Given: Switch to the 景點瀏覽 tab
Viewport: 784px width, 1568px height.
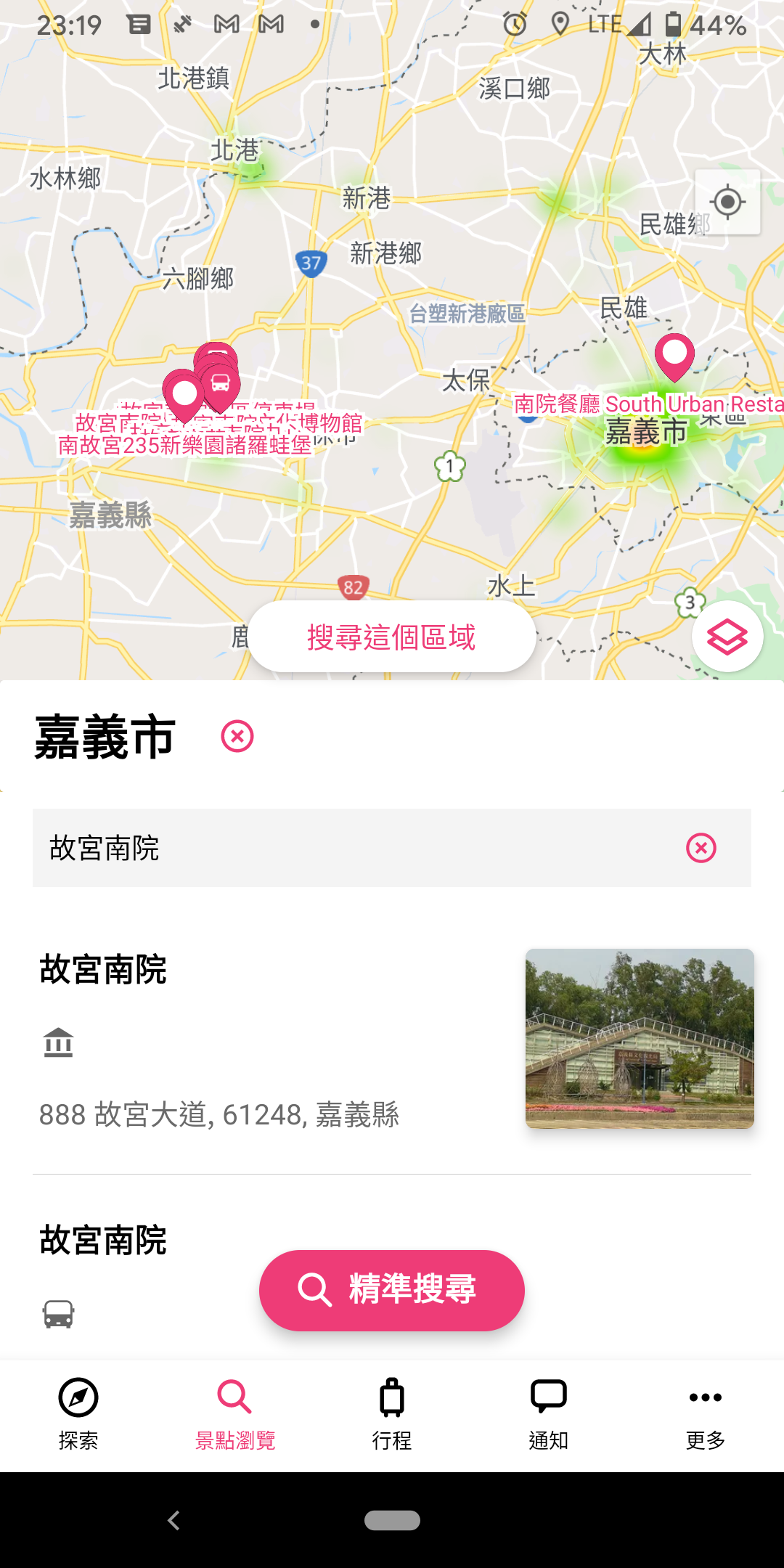Looking at the screenshot, I should [234, 1408].
